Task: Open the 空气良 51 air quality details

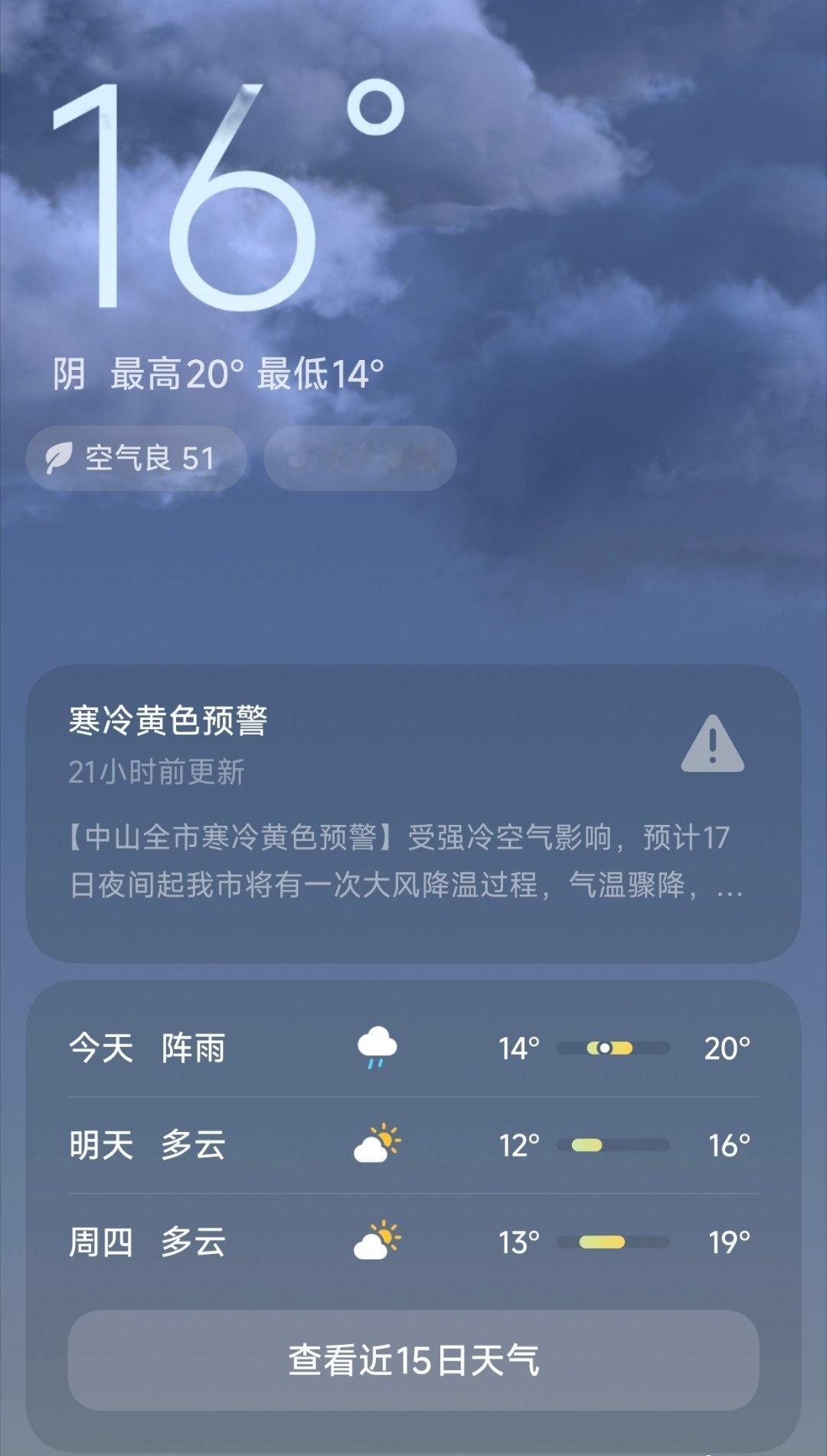Action: pos(136,459)
